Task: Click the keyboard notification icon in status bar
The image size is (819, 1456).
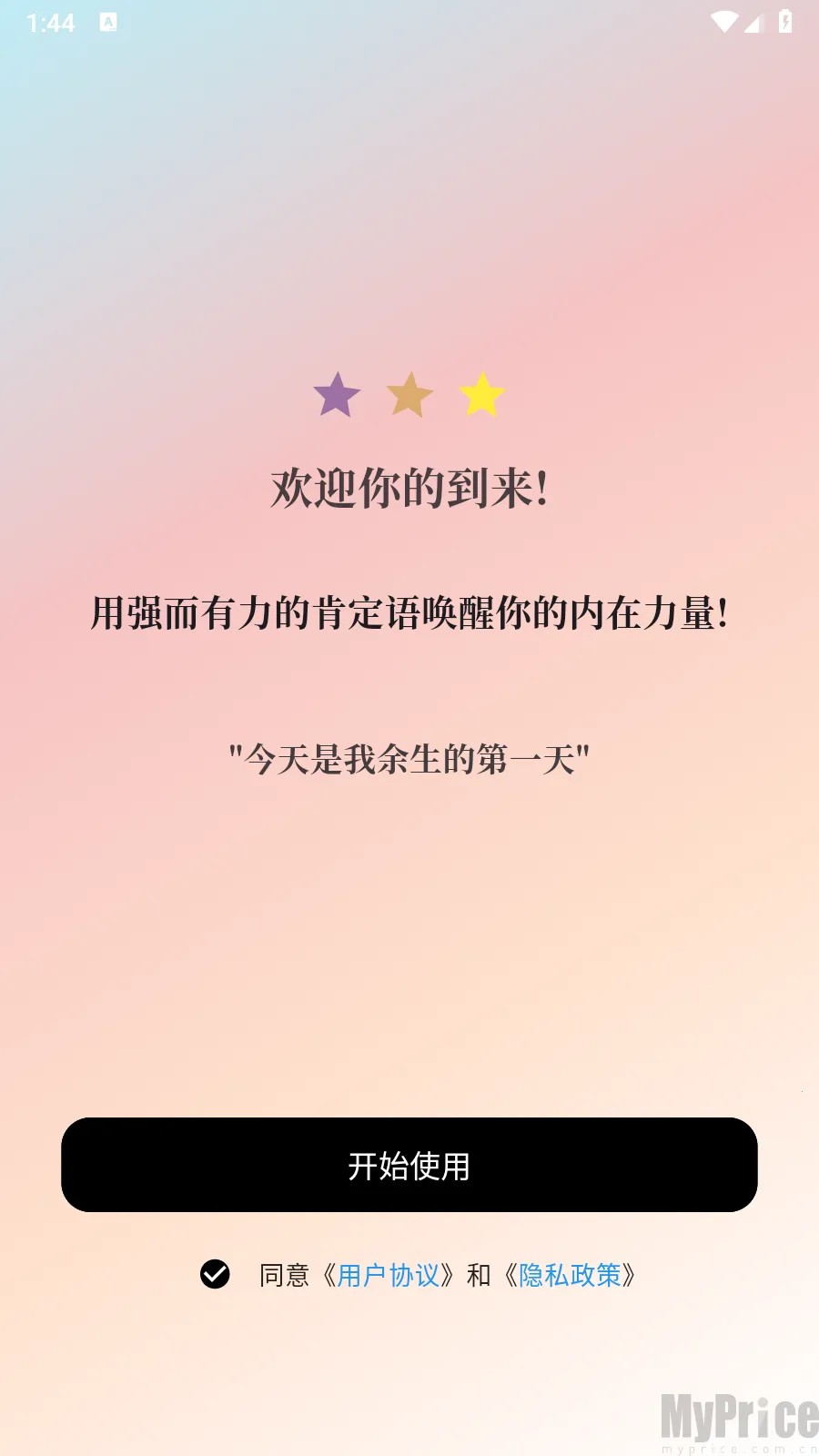Action: [x=108, y=23]
